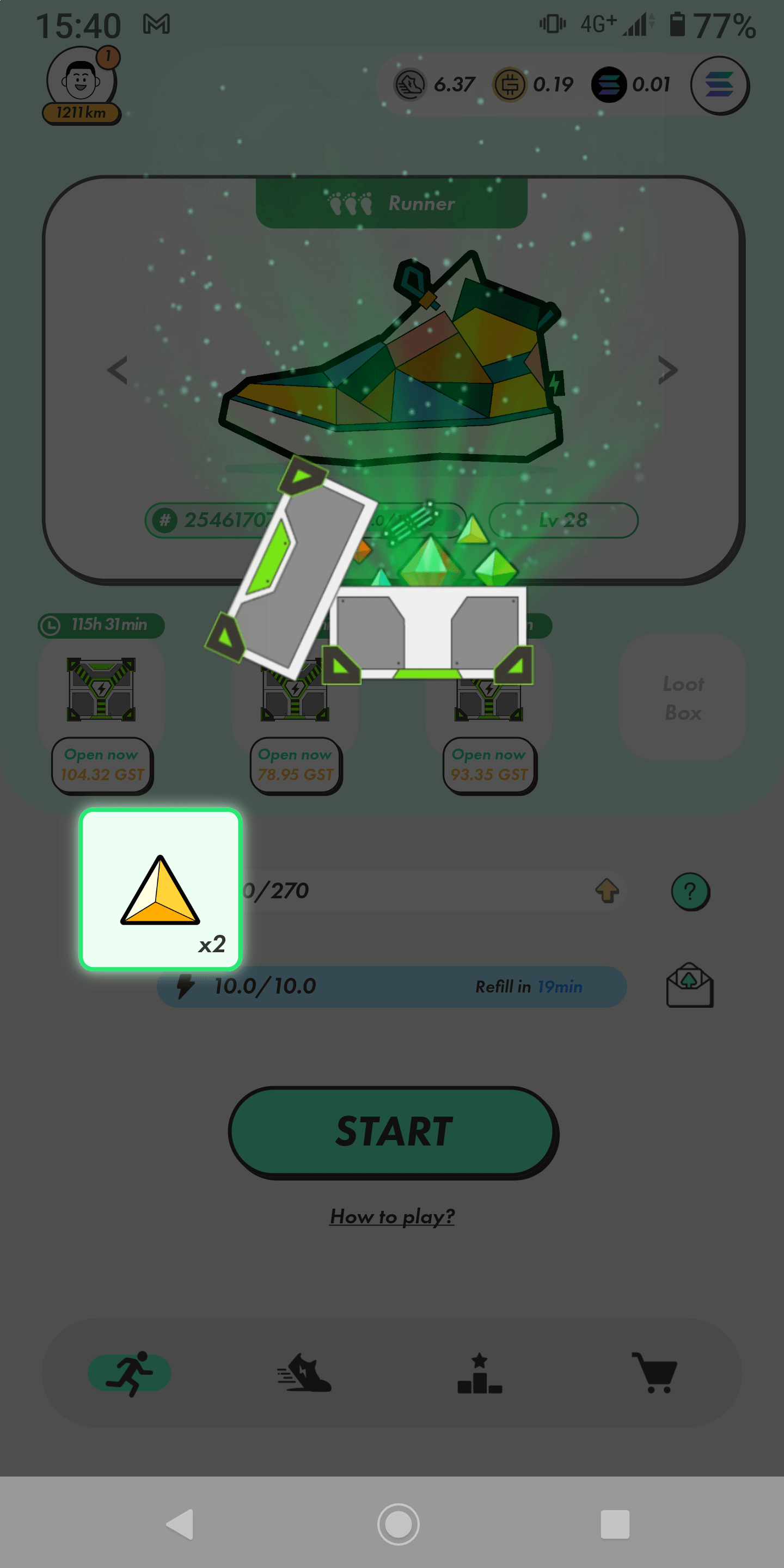Screen dimensions: 784x1568
Task: Tap the upgrade arrow beside 0/270
Action: pos(607,891)
